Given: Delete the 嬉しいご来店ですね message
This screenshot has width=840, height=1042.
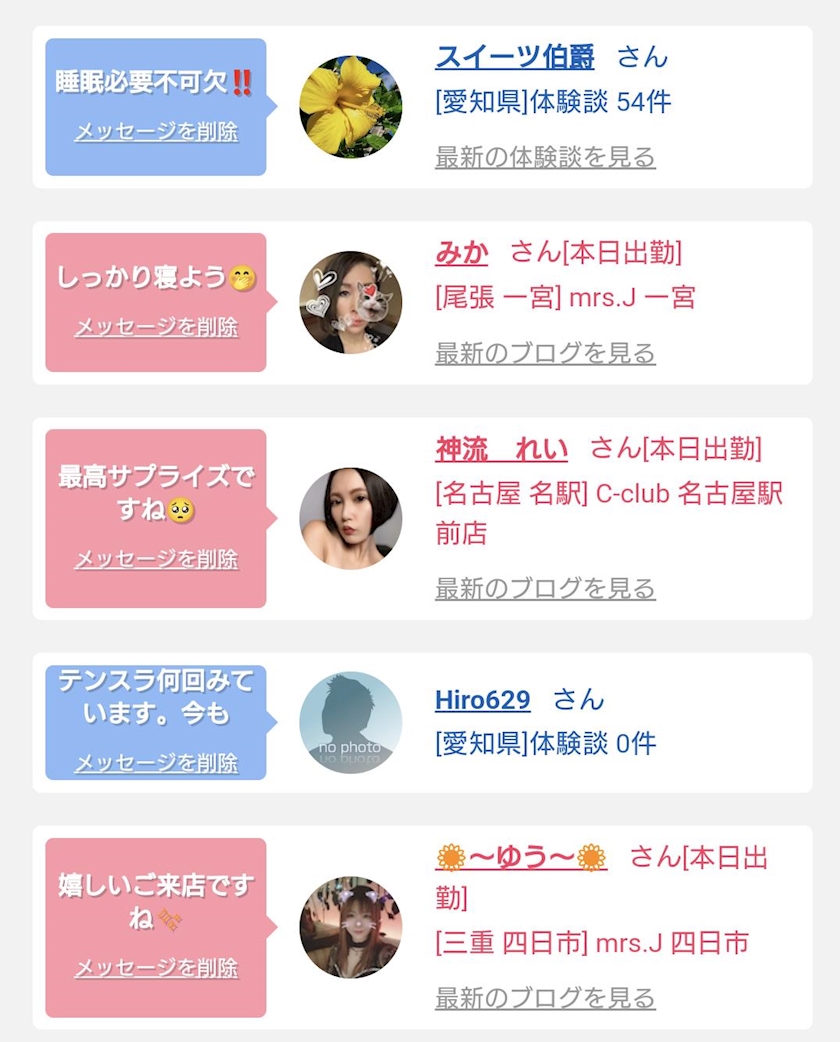Looking at the screenshot, I should click(156, 968).
